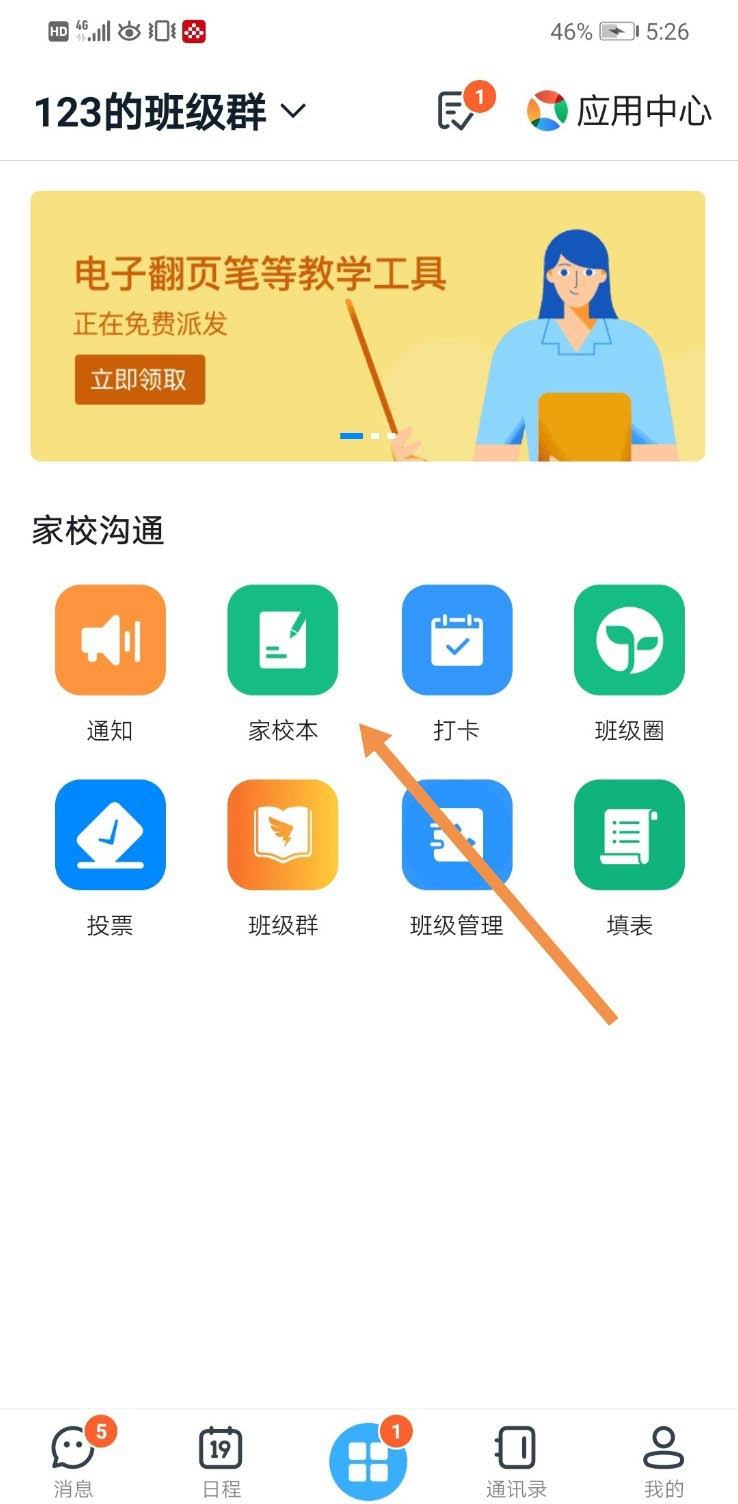The height and width of the screenshot is (1504, 738).
Task: Open 家校本 homework book
Action: click(x=283, y=641)
